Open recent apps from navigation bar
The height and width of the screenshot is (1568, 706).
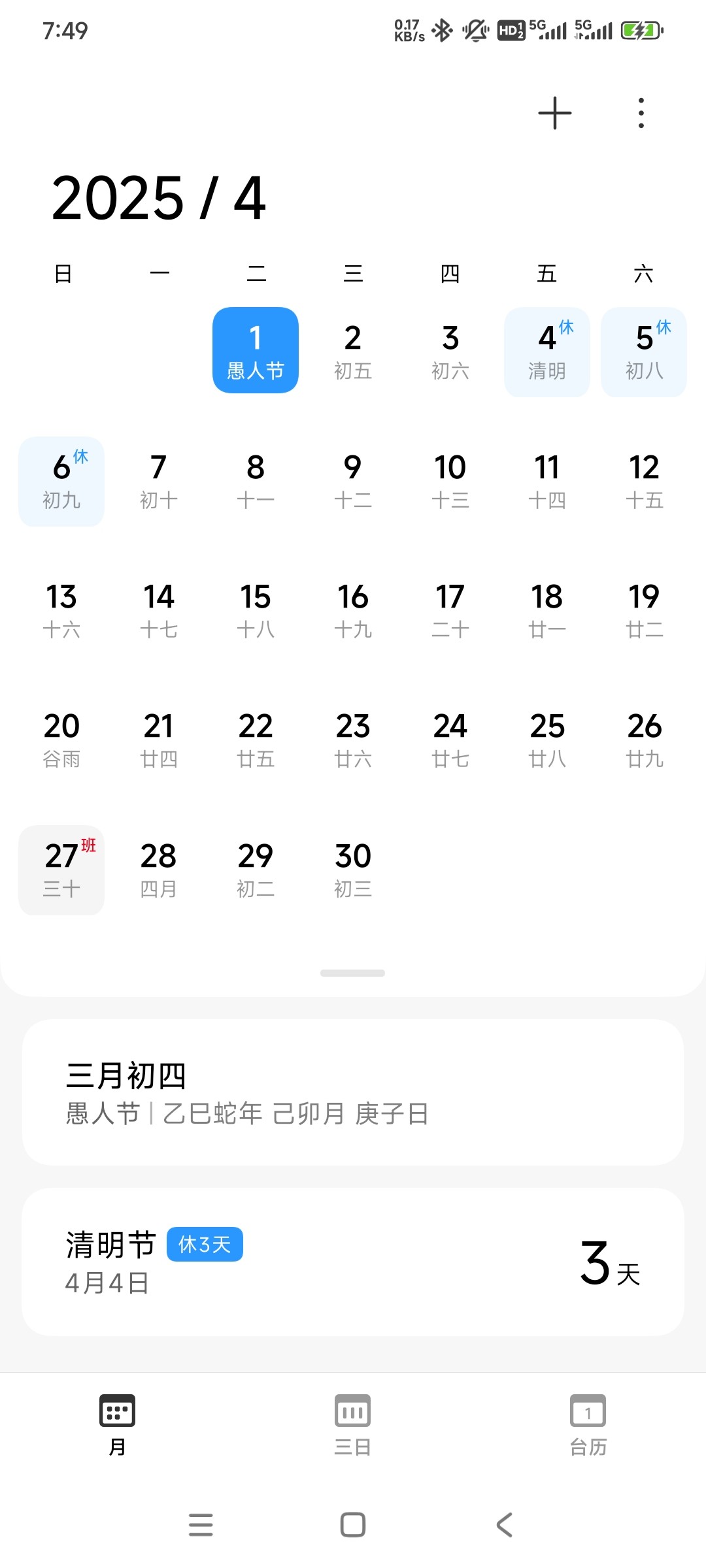(201, 1525)
